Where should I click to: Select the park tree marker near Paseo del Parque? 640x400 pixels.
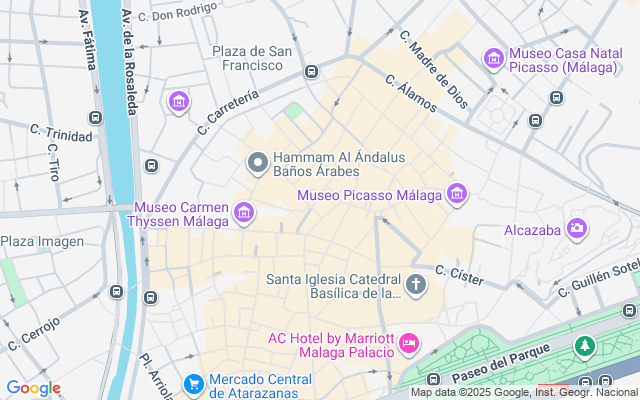[583, 347]
